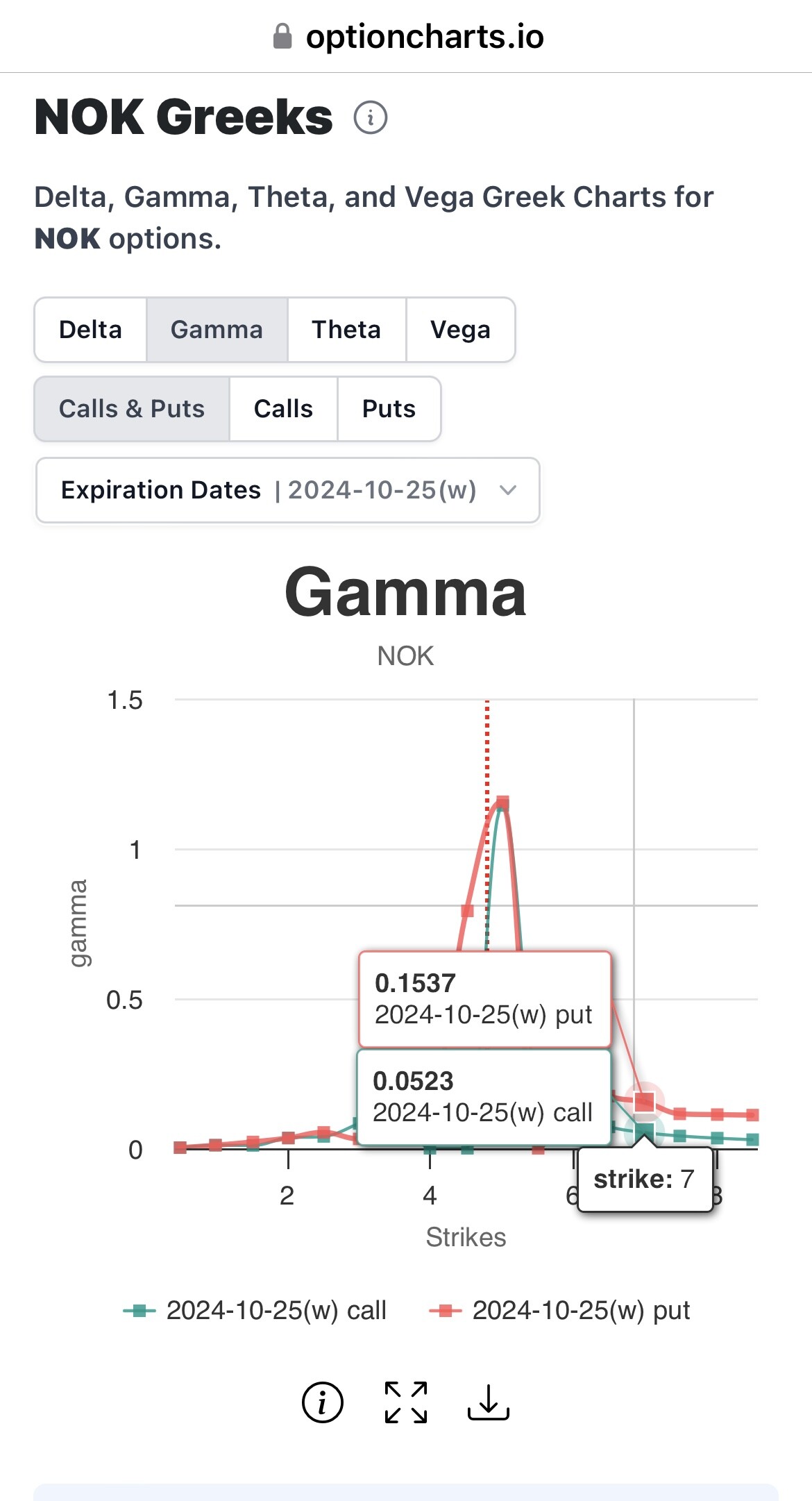This screenshot has height=1501, width=812.
Task: Download the Gamma chart
Action: [489, 1402]
